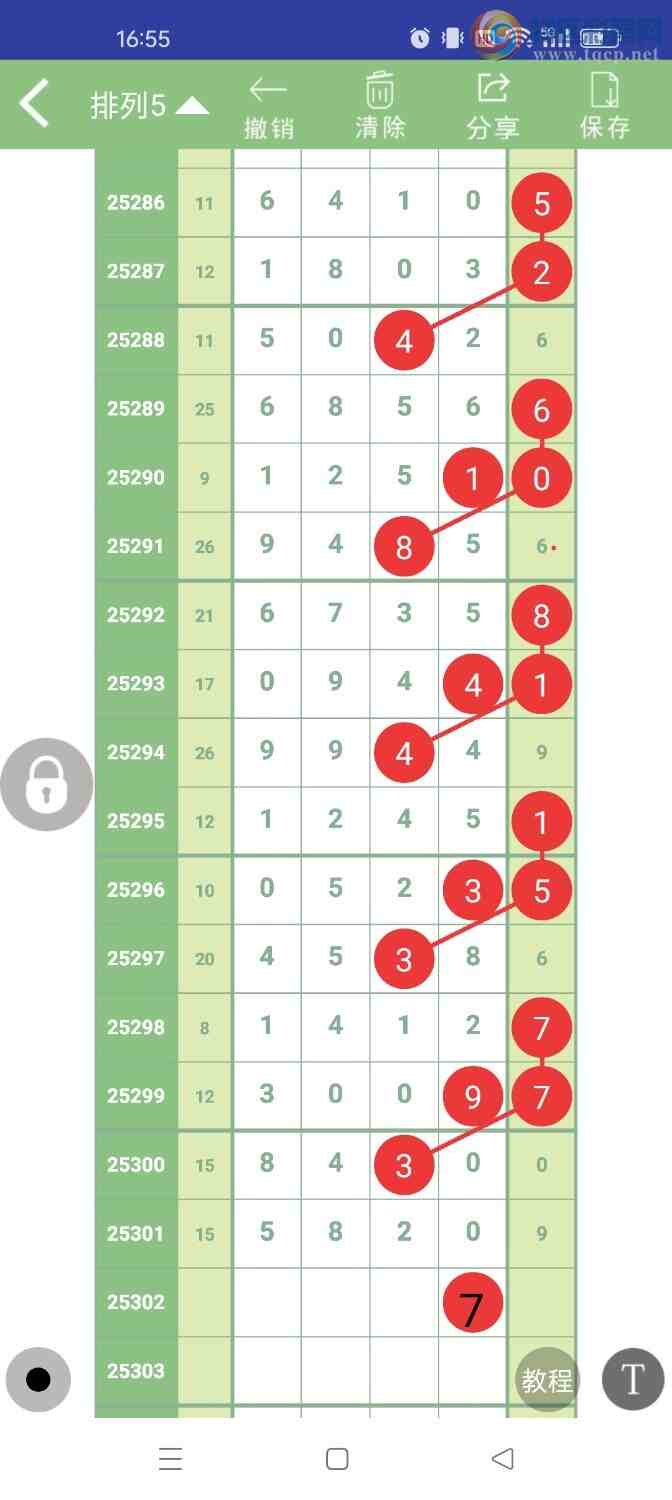Tap the system home button
672x1500 pixels.
(x=337, y=1459)
